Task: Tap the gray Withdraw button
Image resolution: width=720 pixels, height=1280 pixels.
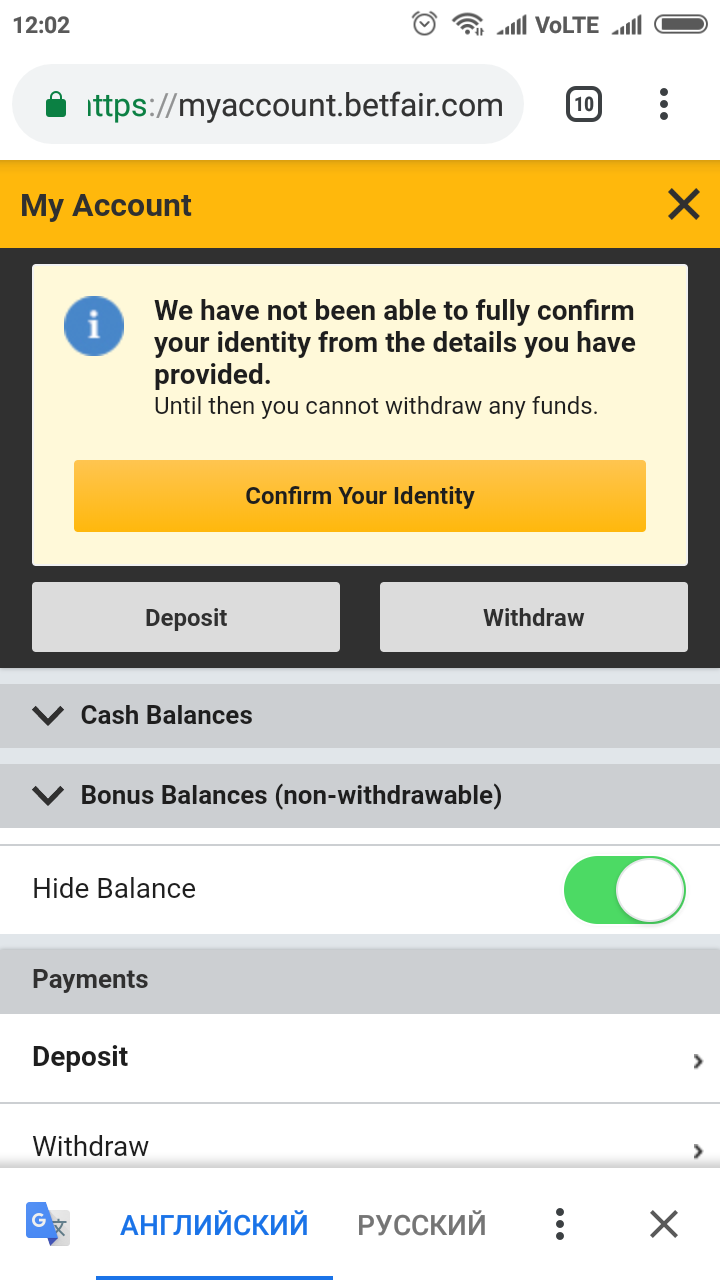Action: [x=533, y=617]
